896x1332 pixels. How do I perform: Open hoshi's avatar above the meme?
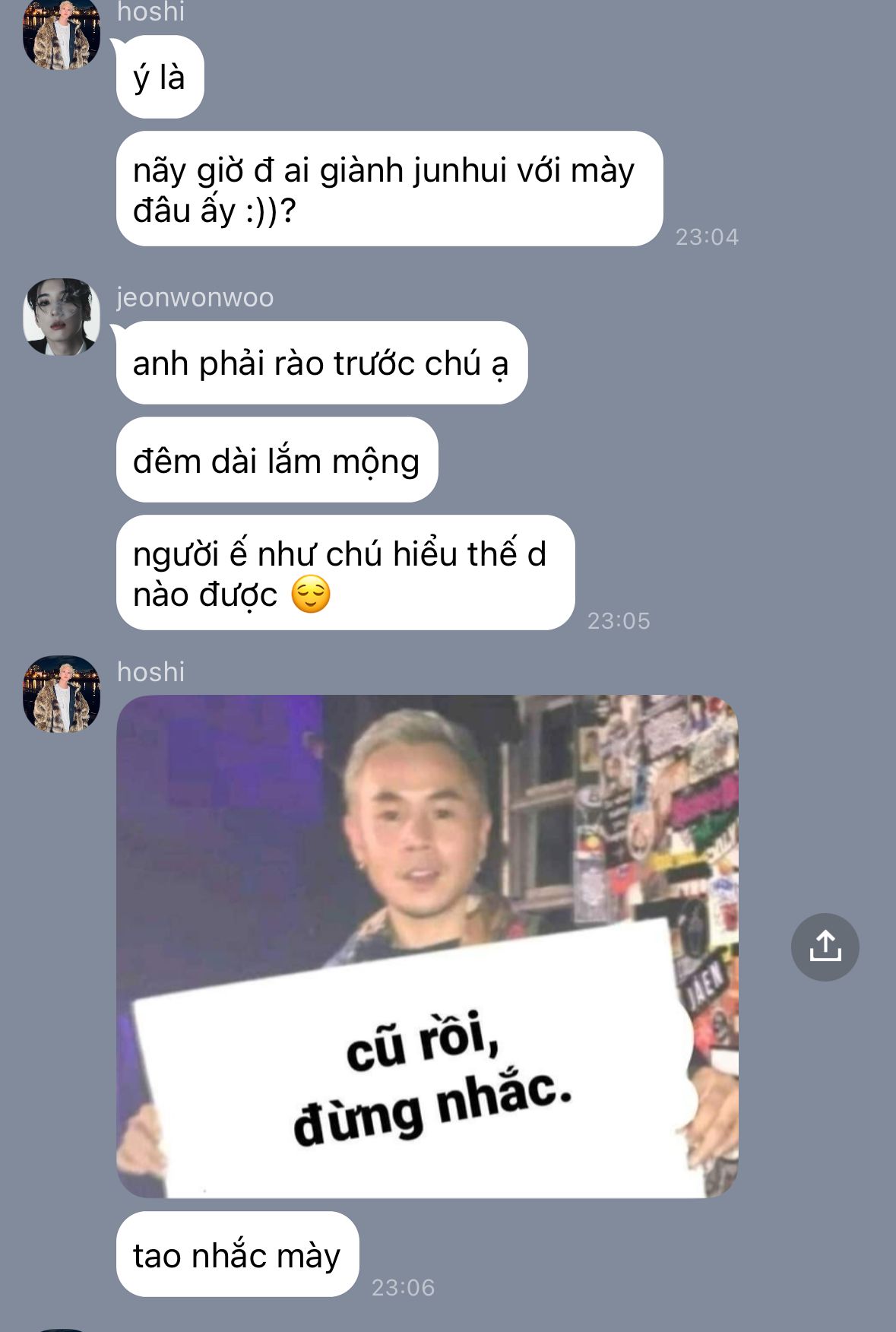62,694
